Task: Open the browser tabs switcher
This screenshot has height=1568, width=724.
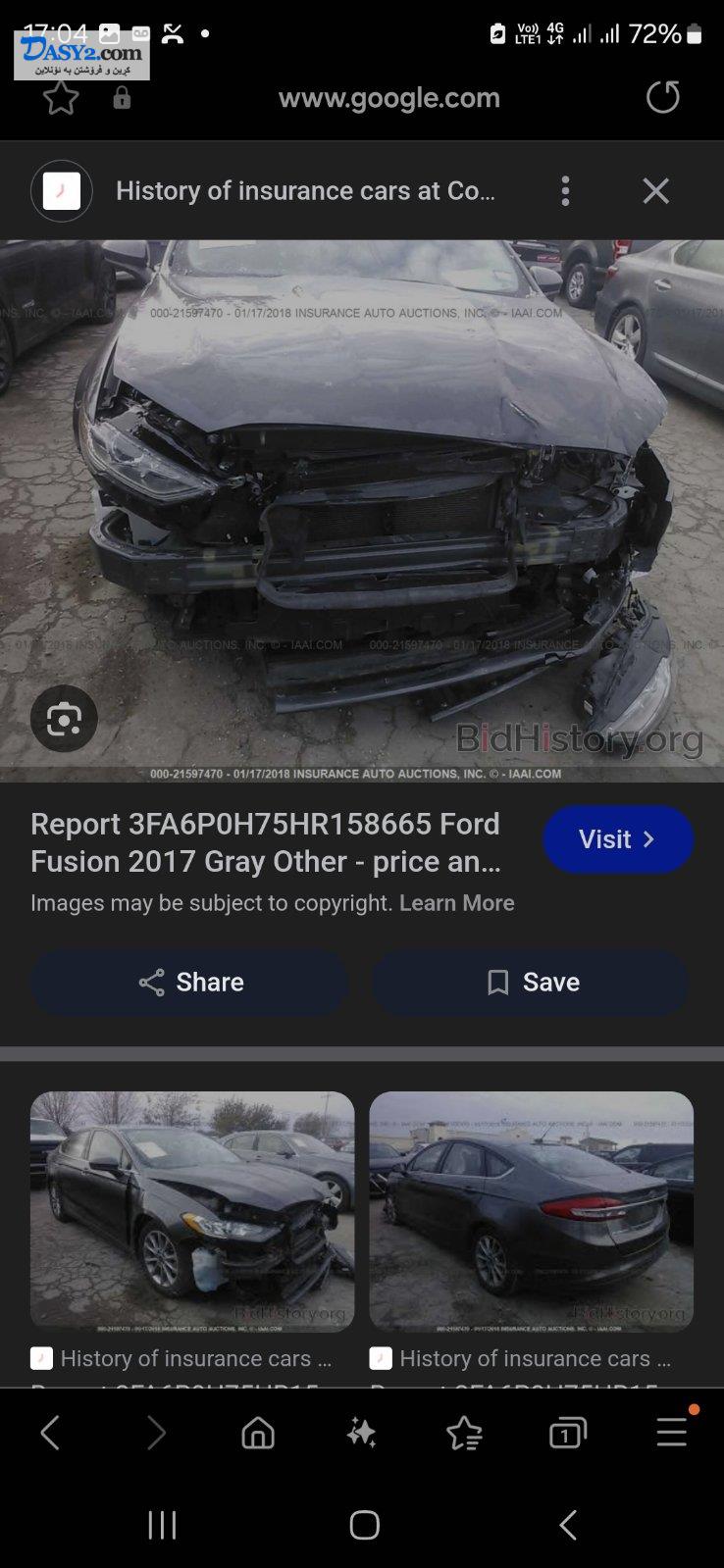Action: pos(567,1434)
